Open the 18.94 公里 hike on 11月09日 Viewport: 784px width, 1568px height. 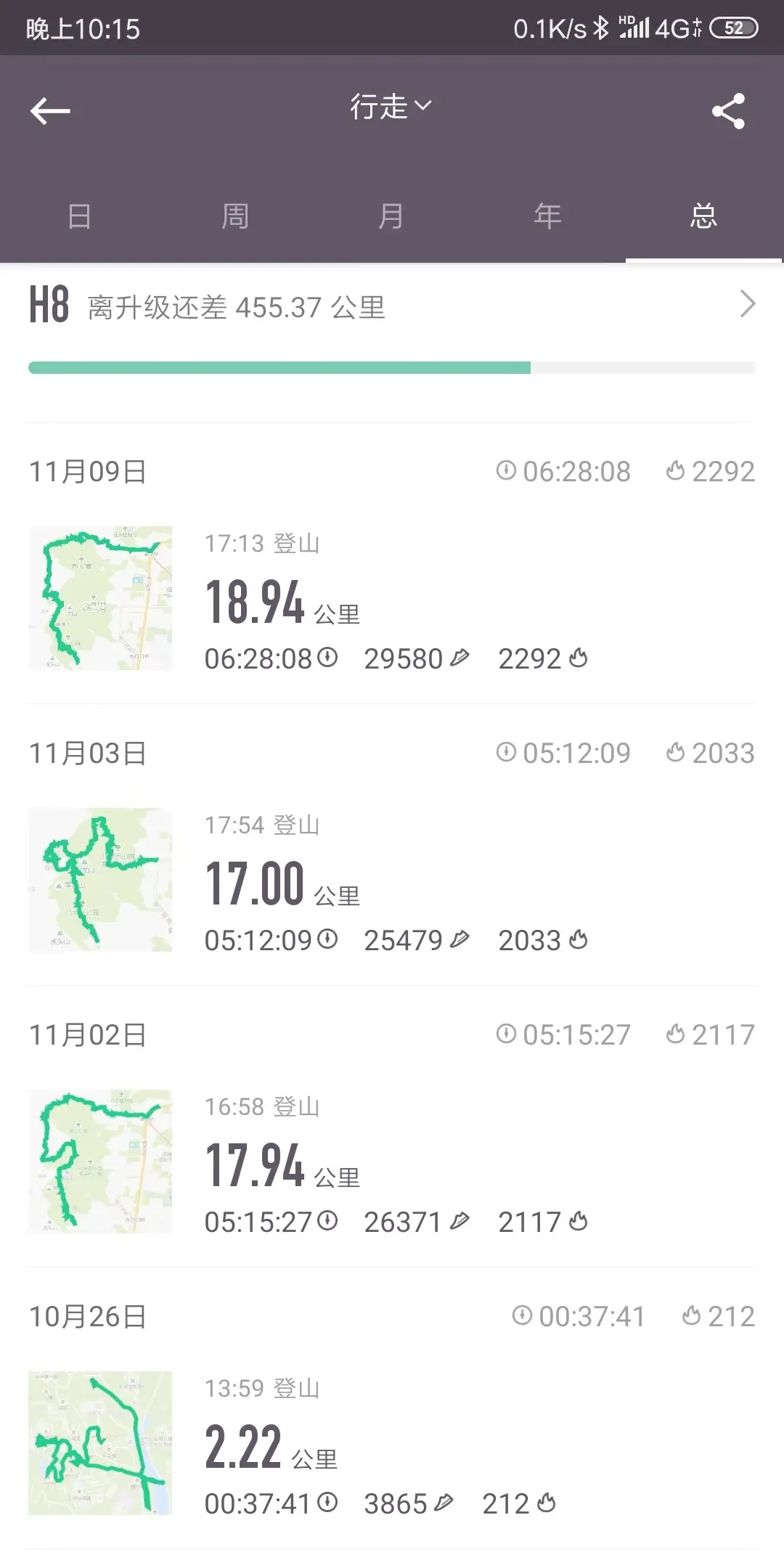coord(392,599)
